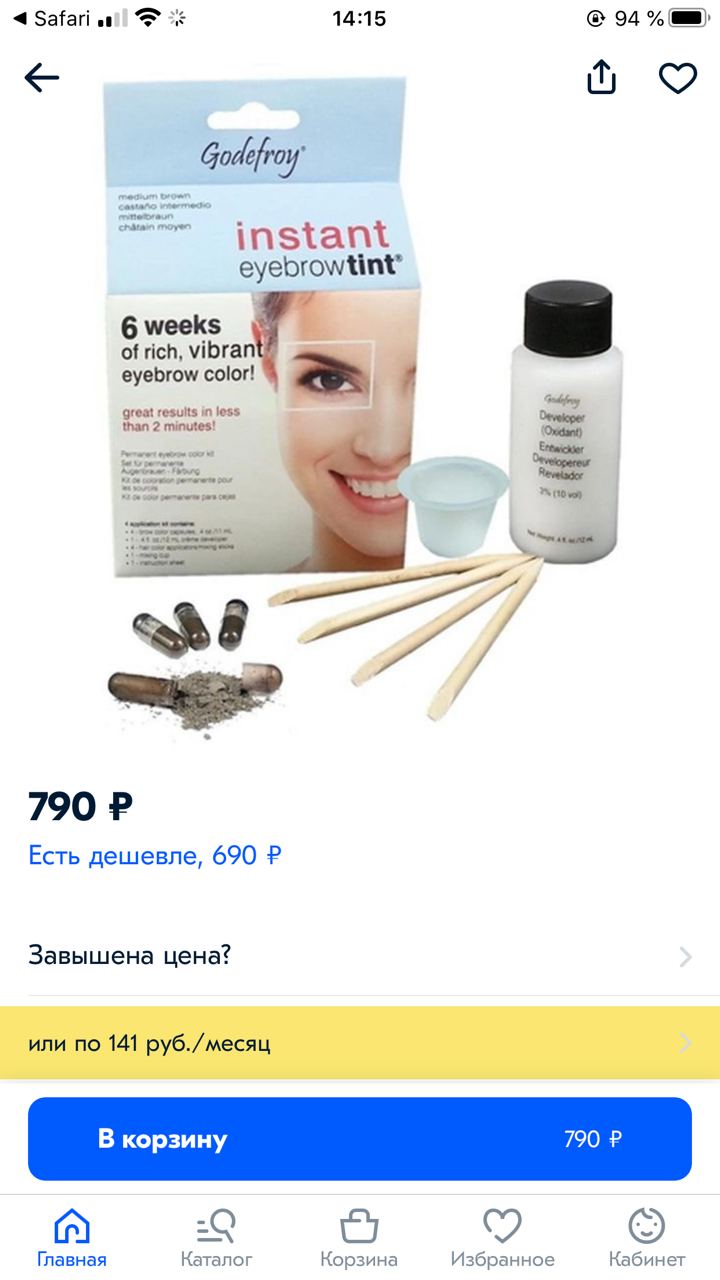This screenshot has height=1280, width=720.
Task: Open the Кабинет tab
Action: pyautogui.click(x=647, y=1238)
